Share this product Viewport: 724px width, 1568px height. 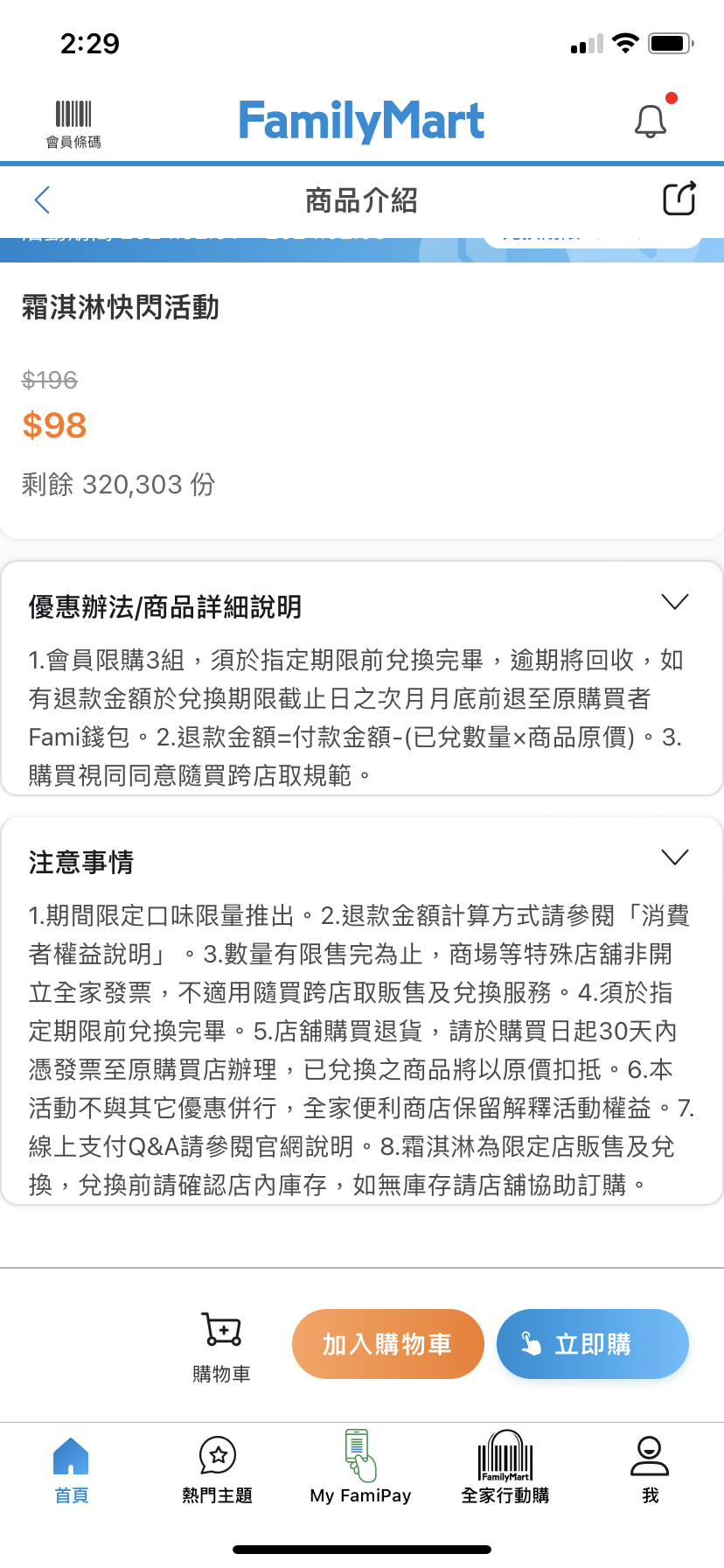(x=679, y=199)
